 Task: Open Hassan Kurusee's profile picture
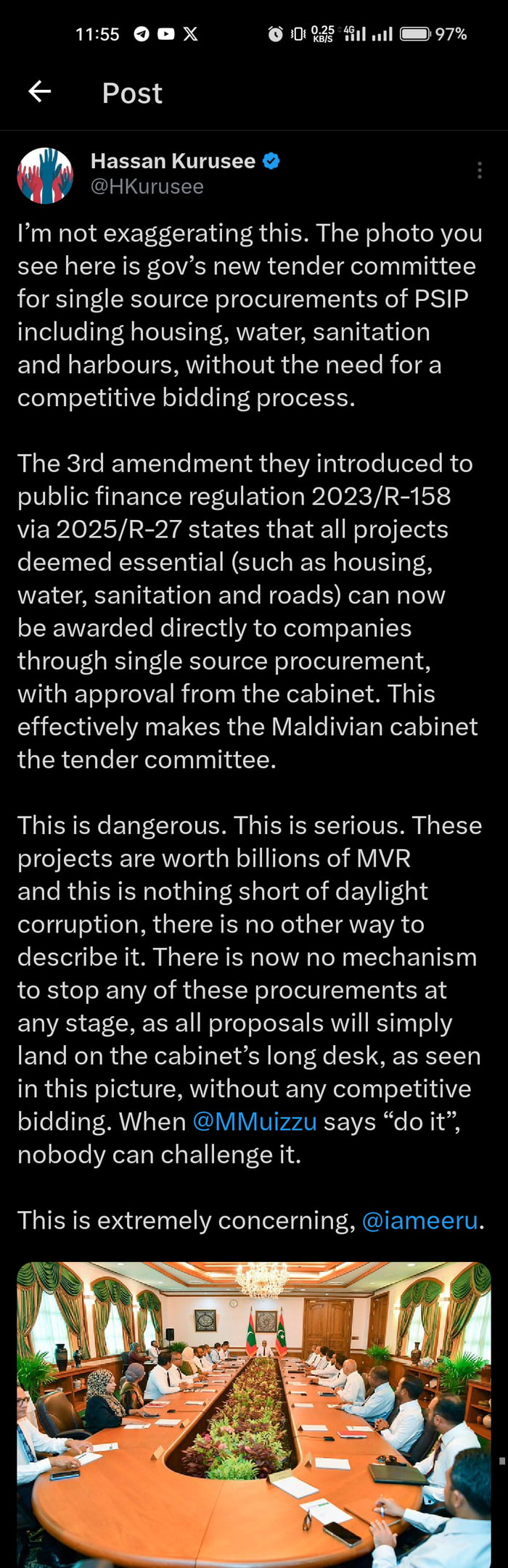(45, 176)
